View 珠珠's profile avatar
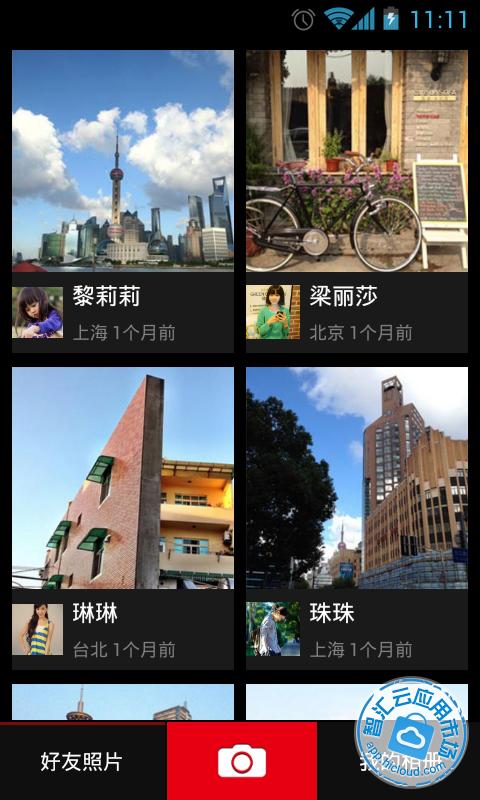Viewport: 480px width, 800px height. click(273, 629)
